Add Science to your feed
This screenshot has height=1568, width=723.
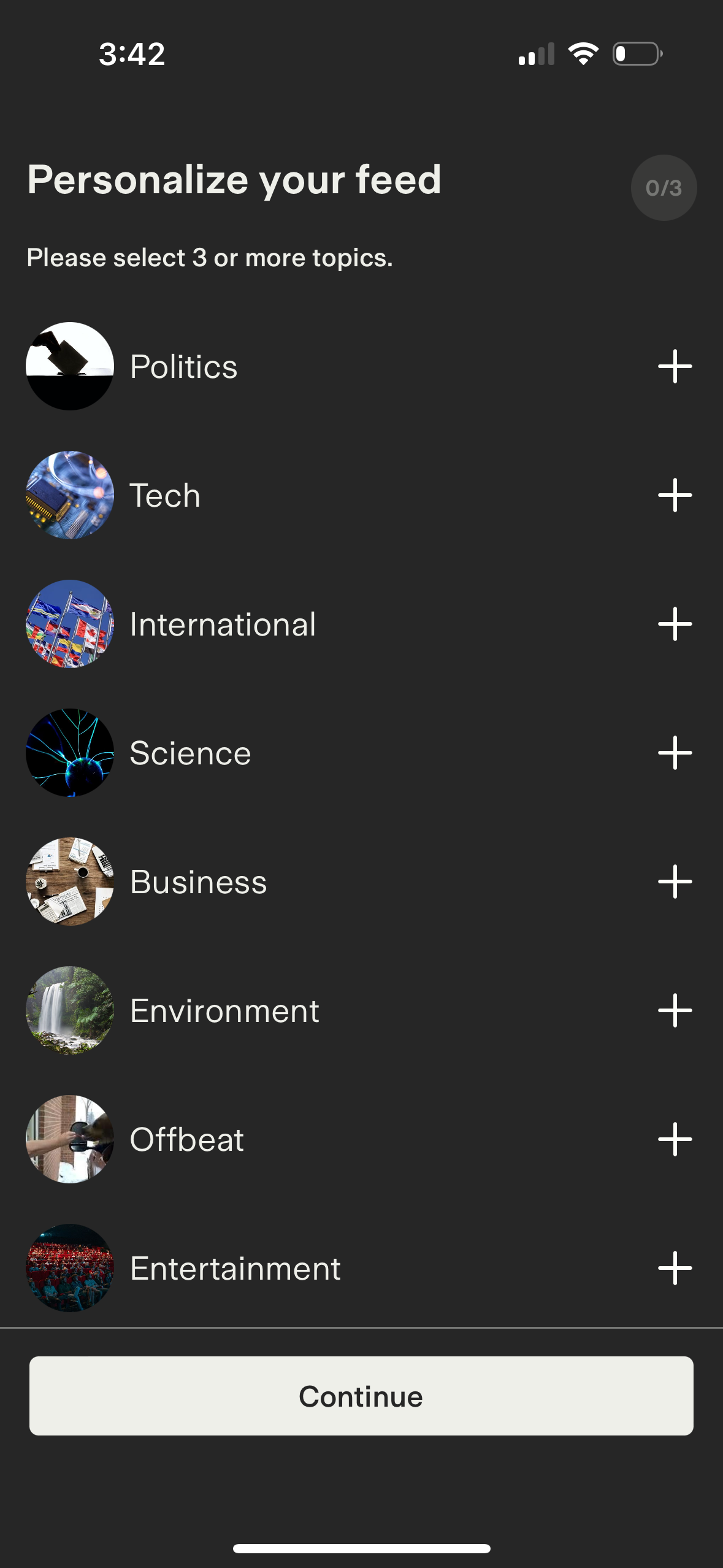(675, 752)
